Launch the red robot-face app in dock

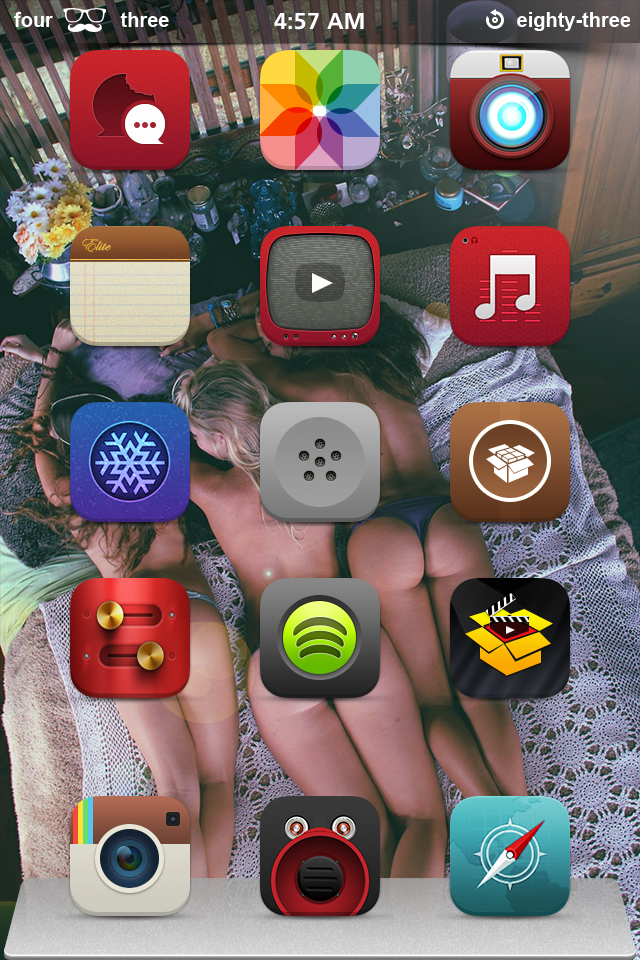320,856
